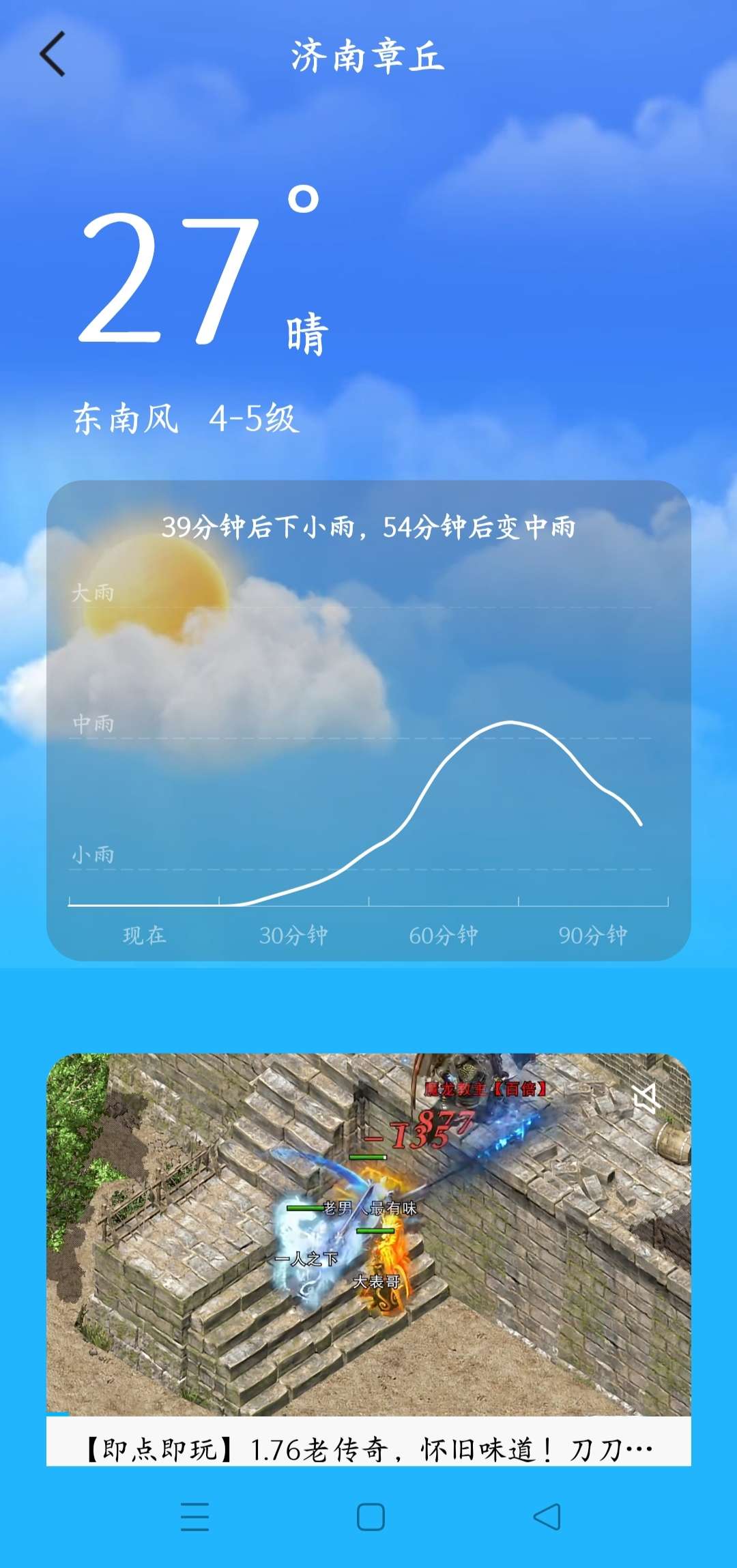
Task: Open recent apps from navigation bar
Action: tap(194, 1517)
